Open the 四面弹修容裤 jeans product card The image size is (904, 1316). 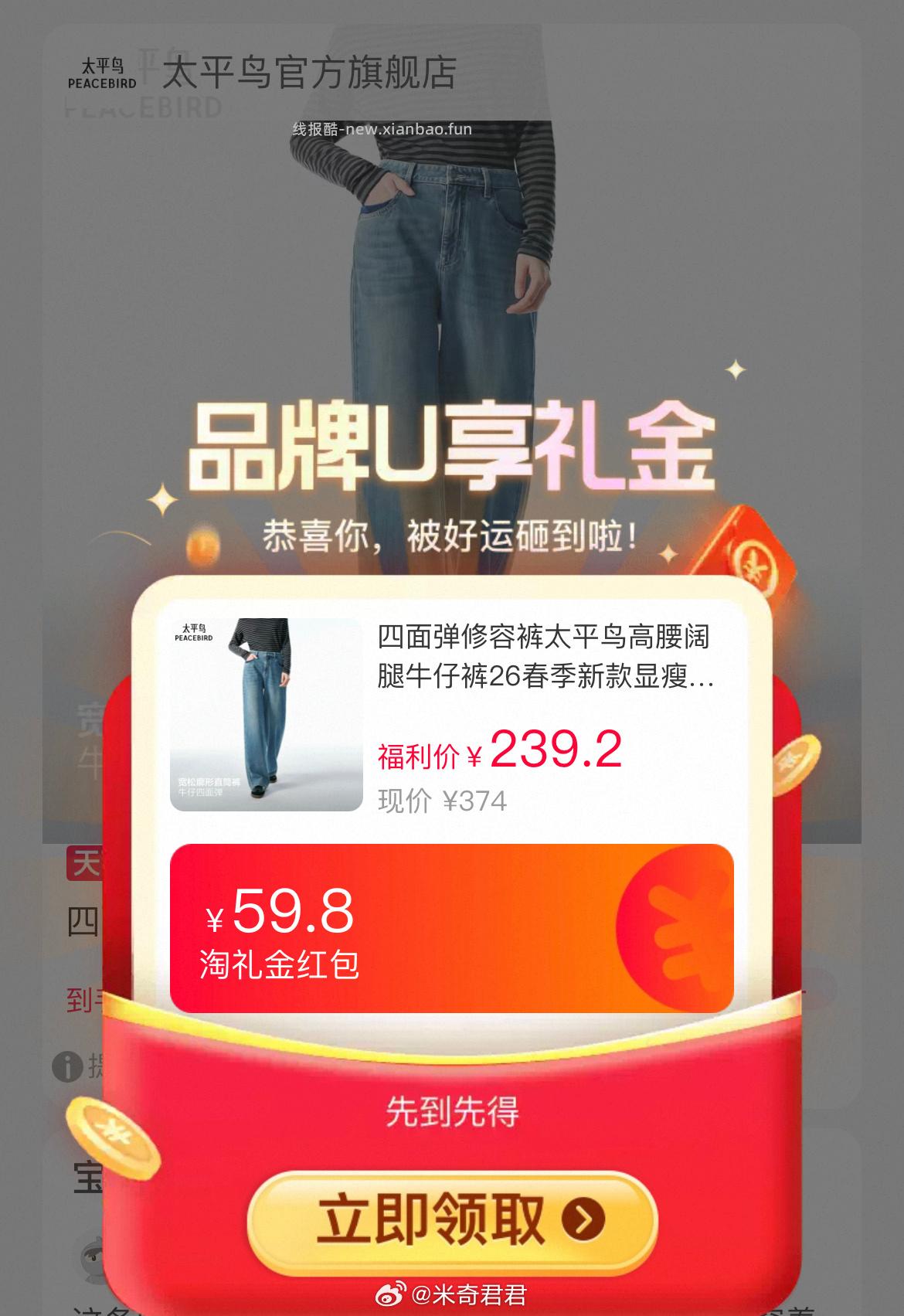[x=452, y=715]
